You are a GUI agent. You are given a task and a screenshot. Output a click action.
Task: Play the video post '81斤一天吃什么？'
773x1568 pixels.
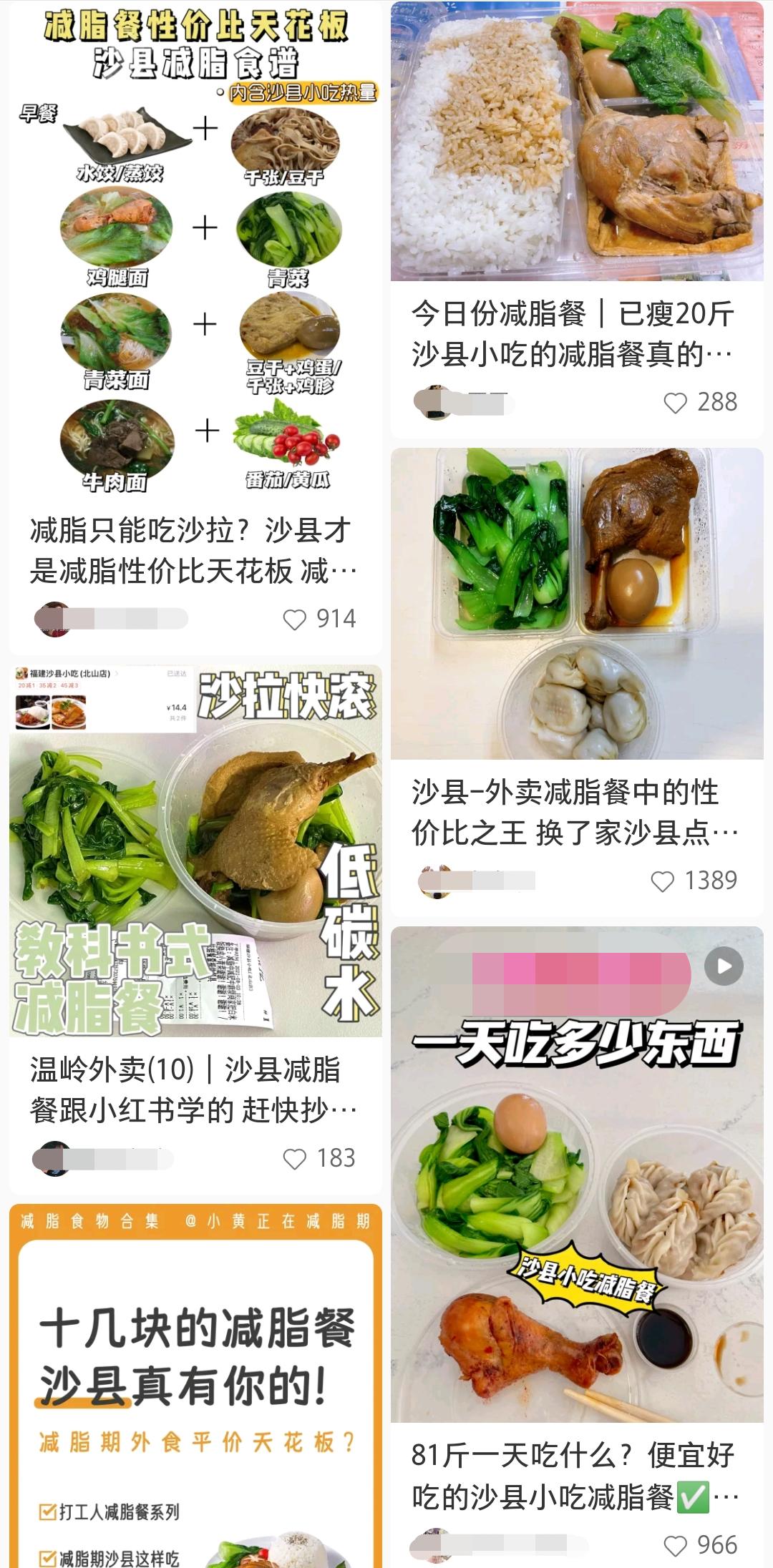[x=724, y=966]
